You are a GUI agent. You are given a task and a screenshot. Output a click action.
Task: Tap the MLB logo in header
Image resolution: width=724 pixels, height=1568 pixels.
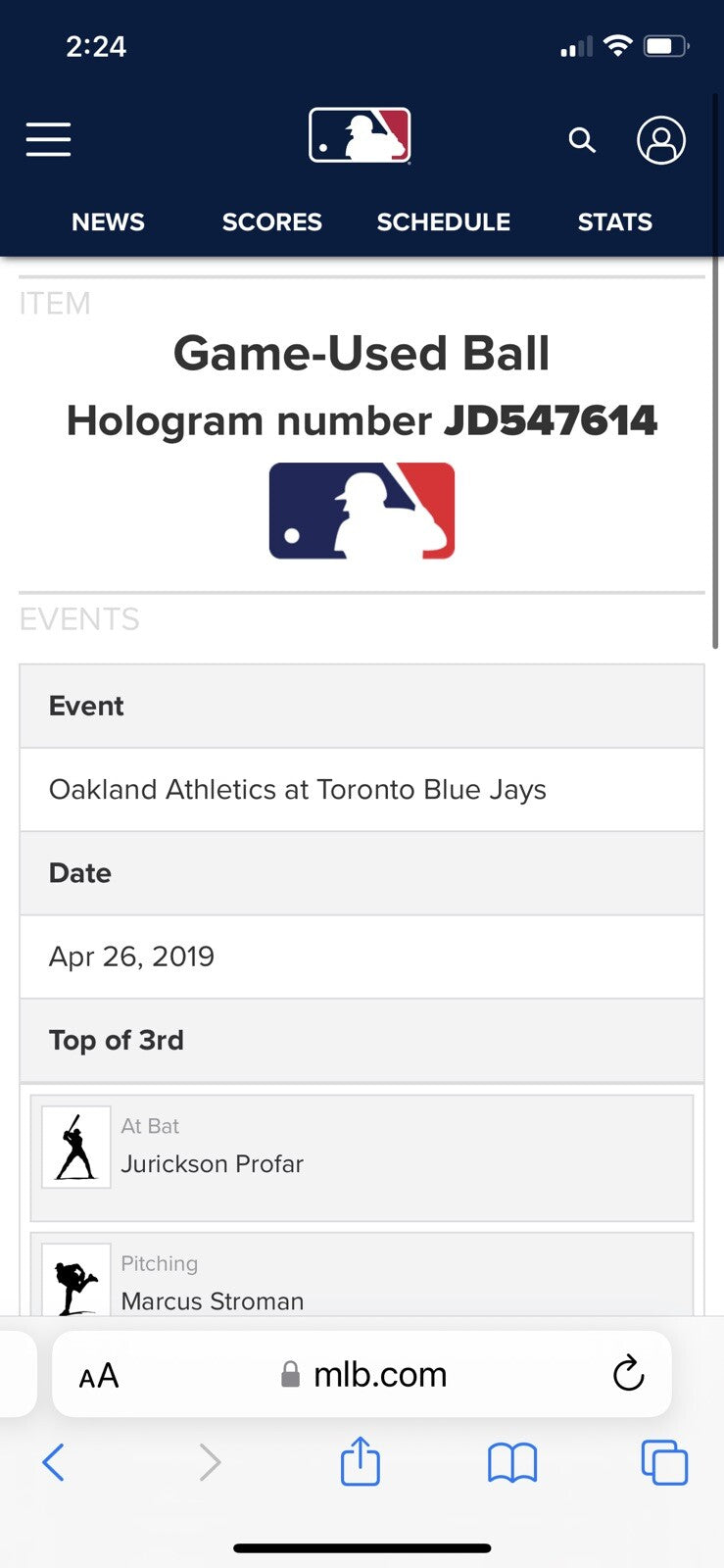point(360,135)
